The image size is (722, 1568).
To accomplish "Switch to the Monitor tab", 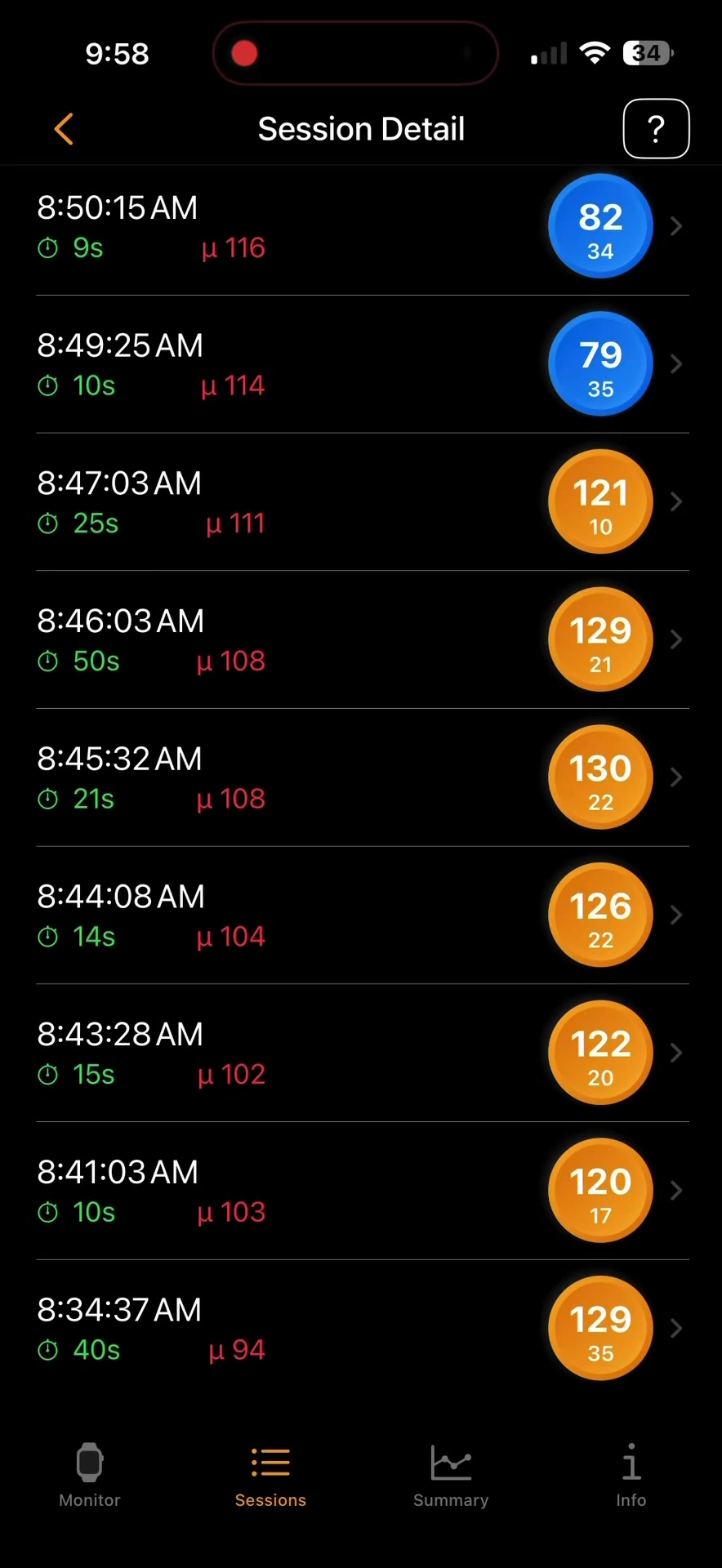I will coord(90,1475).
